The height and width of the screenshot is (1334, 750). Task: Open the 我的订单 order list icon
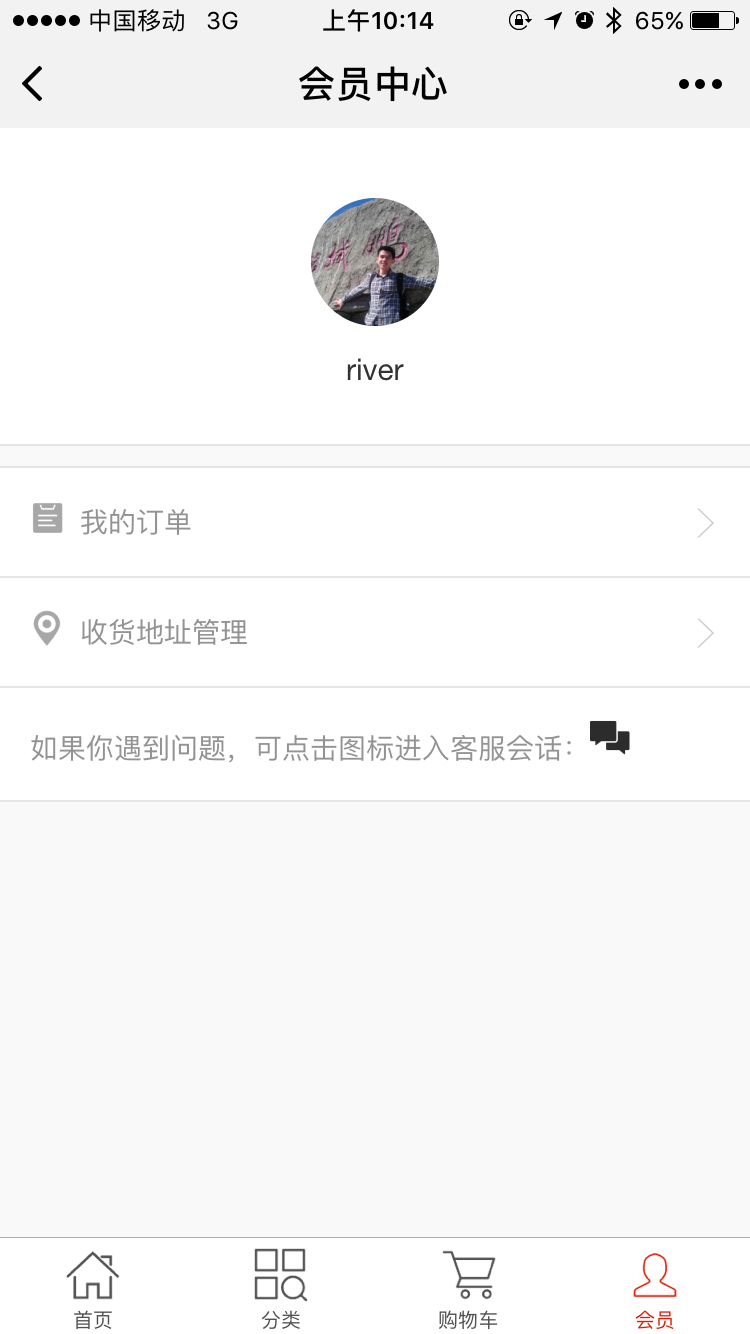(x=47, y=520)
